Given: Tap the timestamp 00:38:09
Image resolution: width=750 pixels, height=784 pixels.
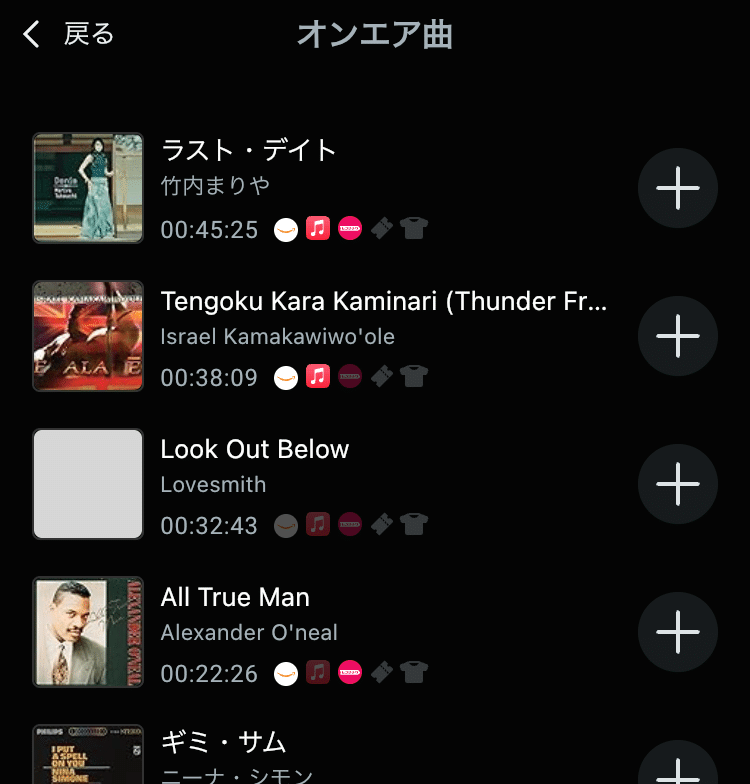Looking at the screenshot, I should click(x=209, y=376).
